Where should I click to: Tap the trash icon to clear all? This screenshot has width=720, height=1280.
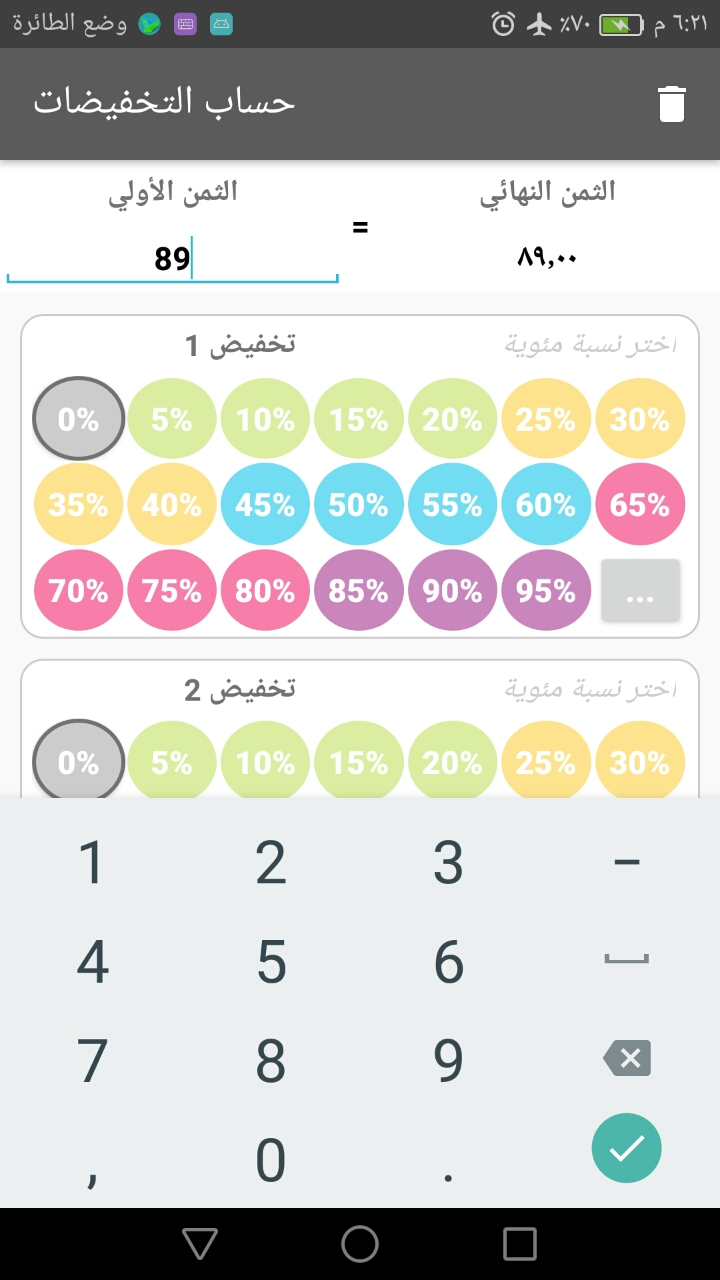(x=672, y=104)
